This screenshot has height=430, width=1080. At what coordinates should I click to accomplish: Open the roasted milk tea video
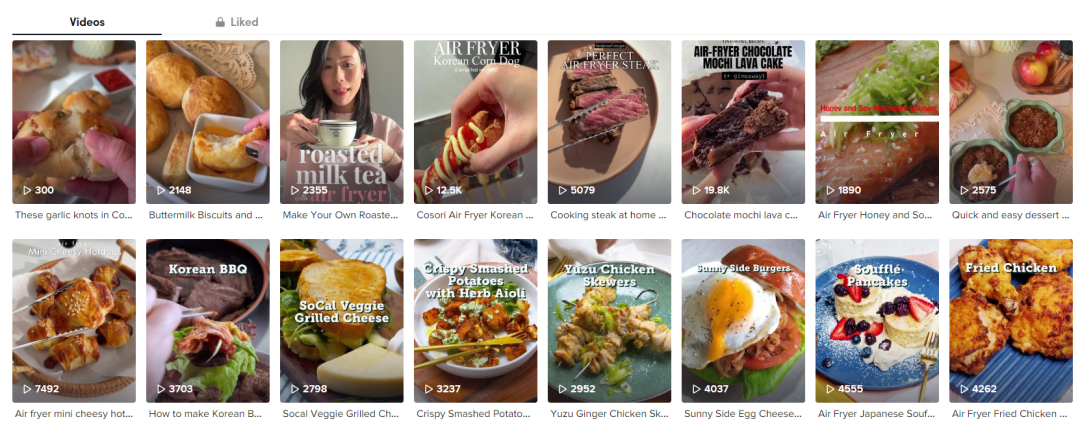(x=342, y=122)
